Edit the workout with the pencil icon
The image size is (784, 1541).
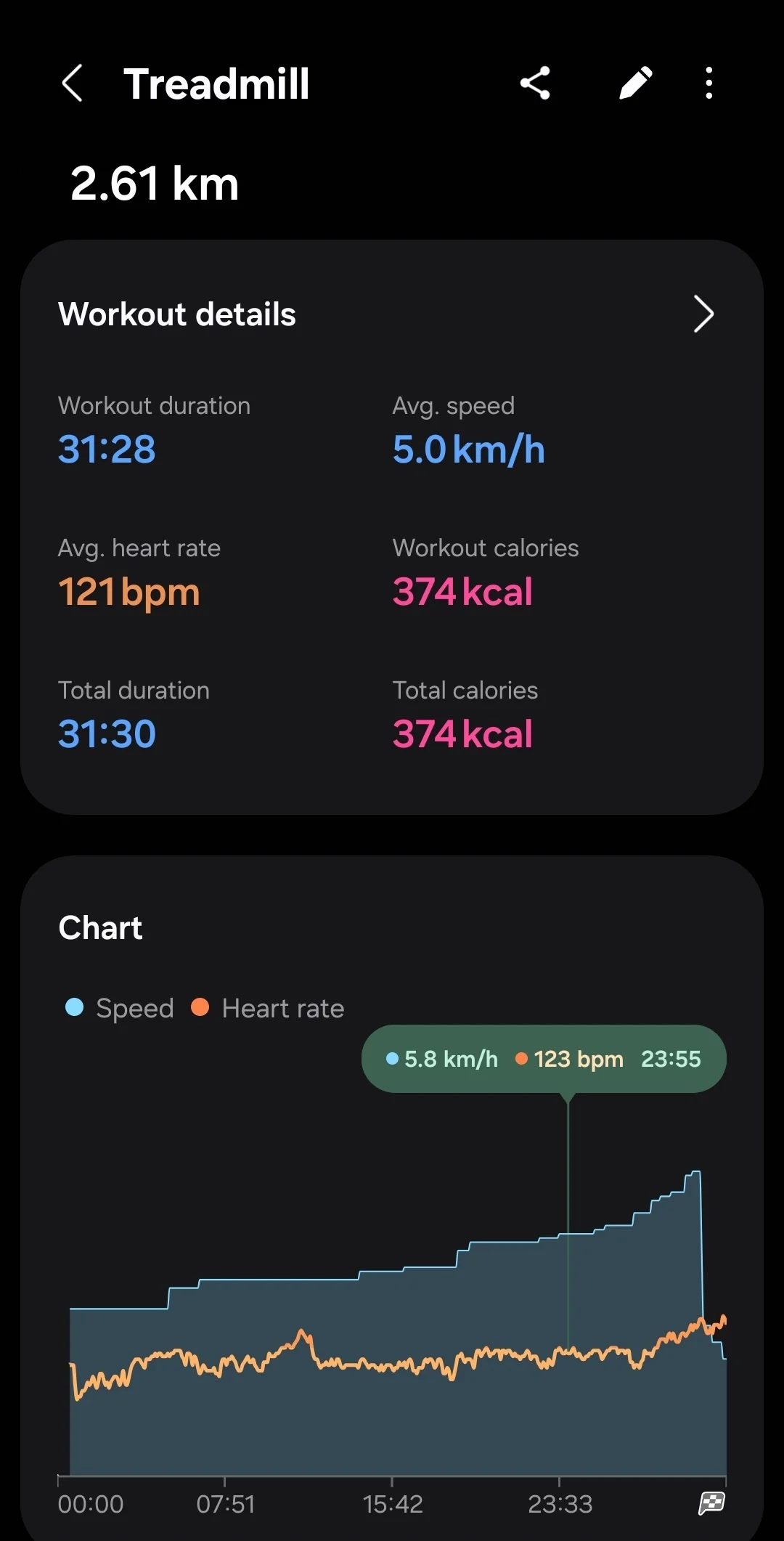[635, 83]
